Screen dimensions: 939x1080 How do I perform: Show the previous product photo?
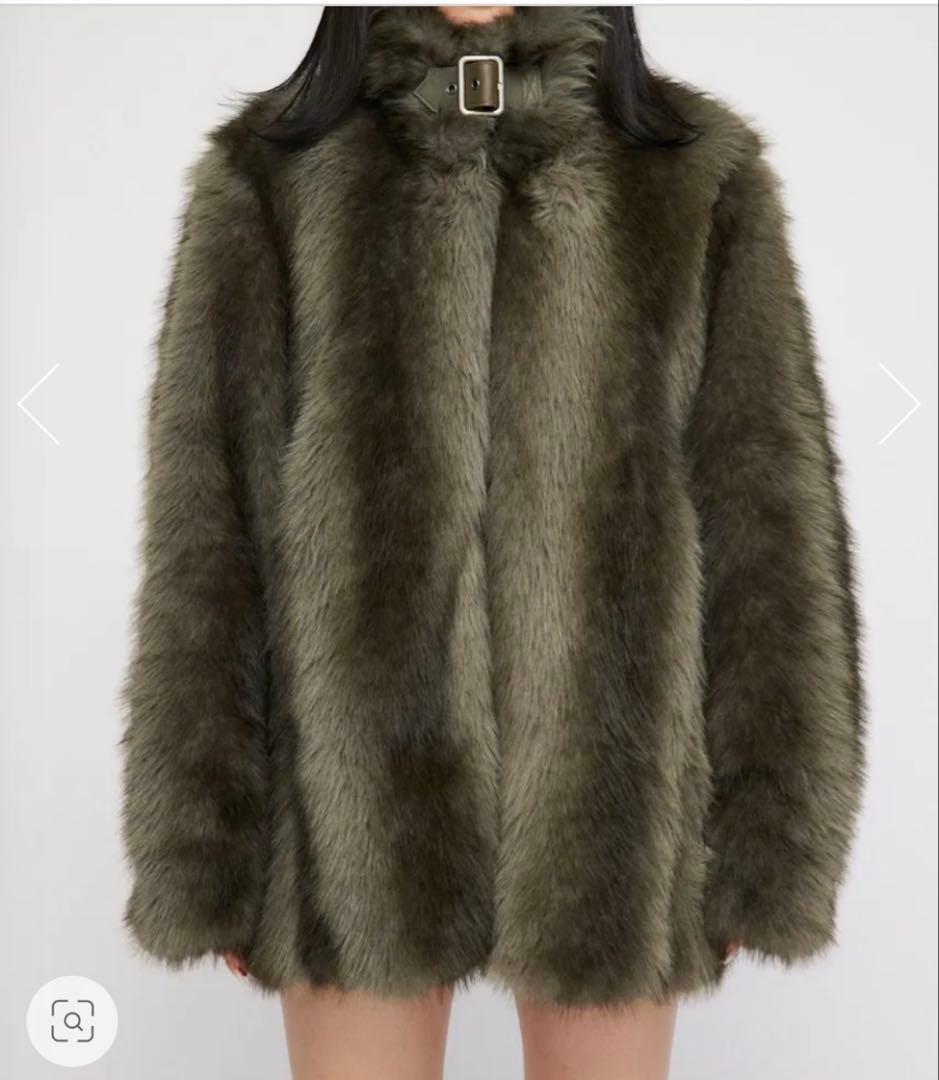(x=38, y=404)
